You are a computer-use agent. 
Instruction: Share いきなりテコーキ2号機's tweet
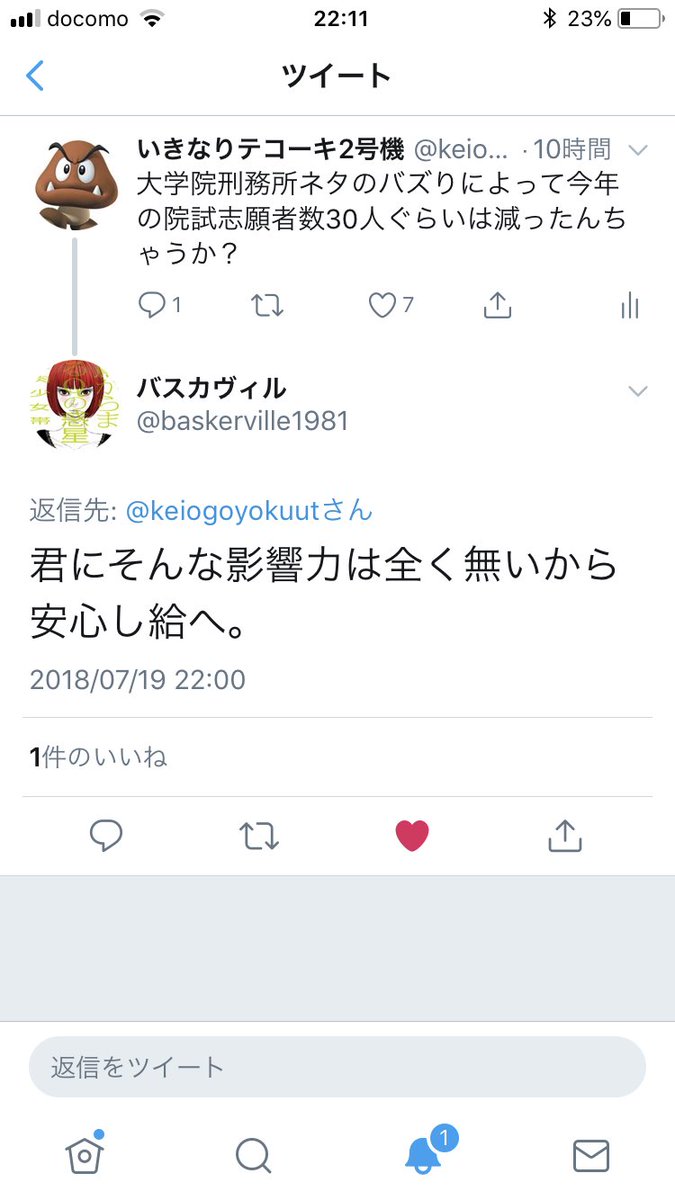coord(497,305)
